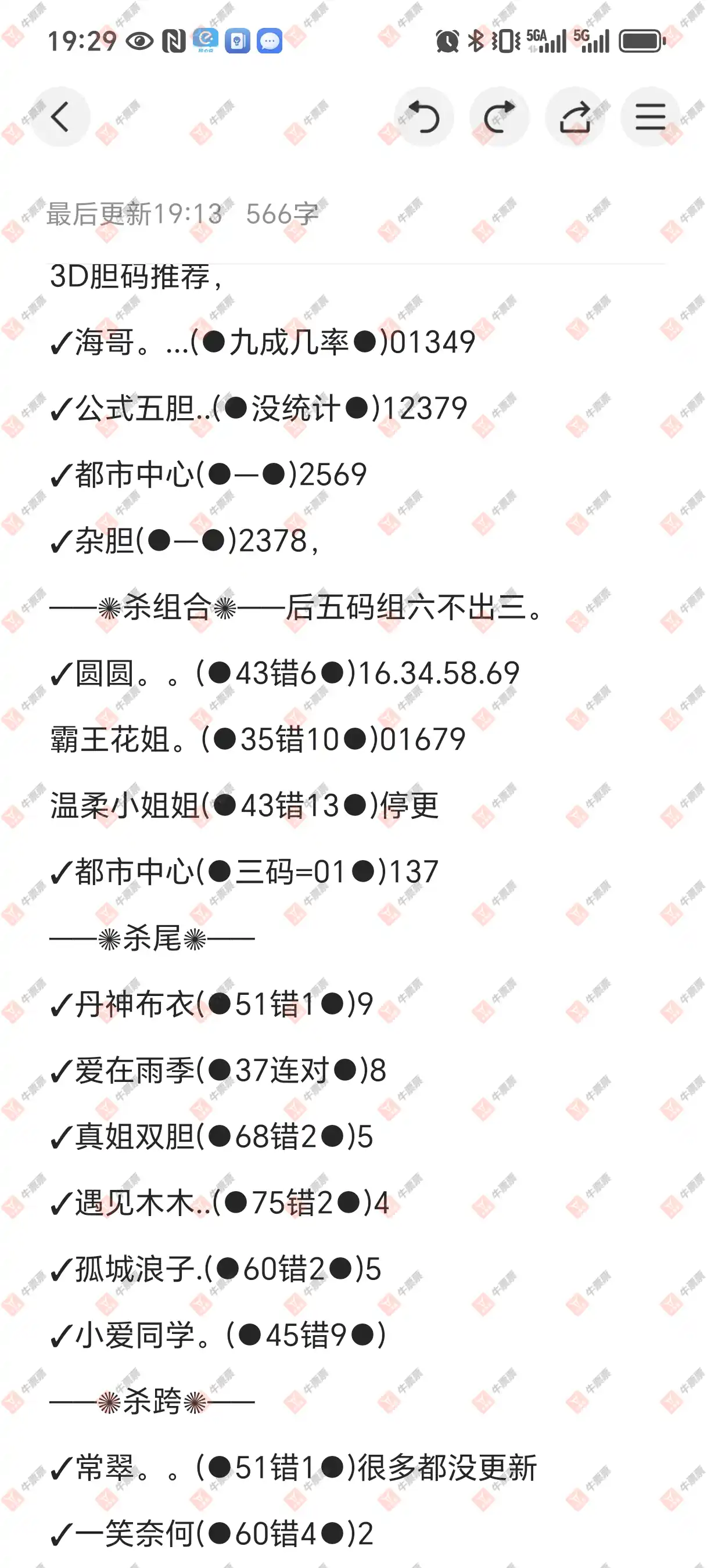Undo the last edit
Screen dimensions: 711x1568
pyautogui.click(x=423, y=117)
